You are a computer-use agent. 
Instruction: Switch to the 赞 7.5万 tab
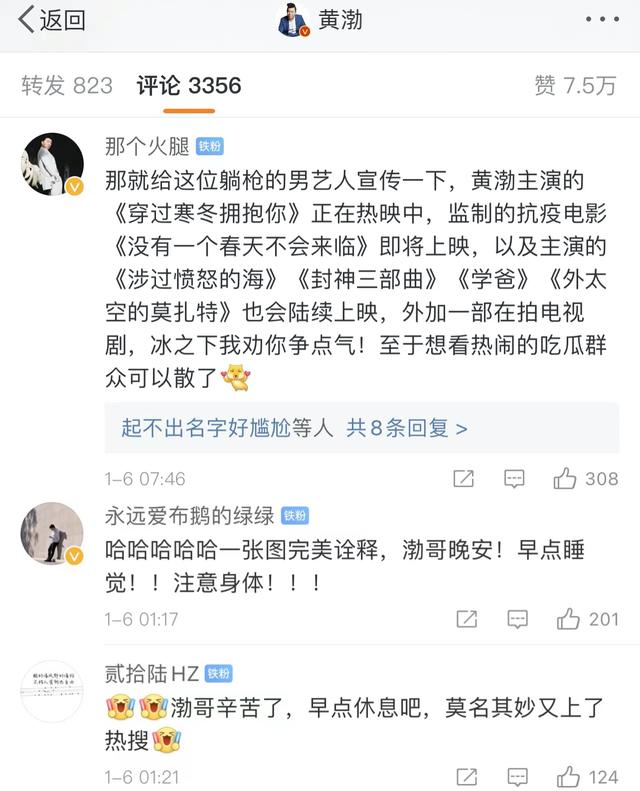575,86
